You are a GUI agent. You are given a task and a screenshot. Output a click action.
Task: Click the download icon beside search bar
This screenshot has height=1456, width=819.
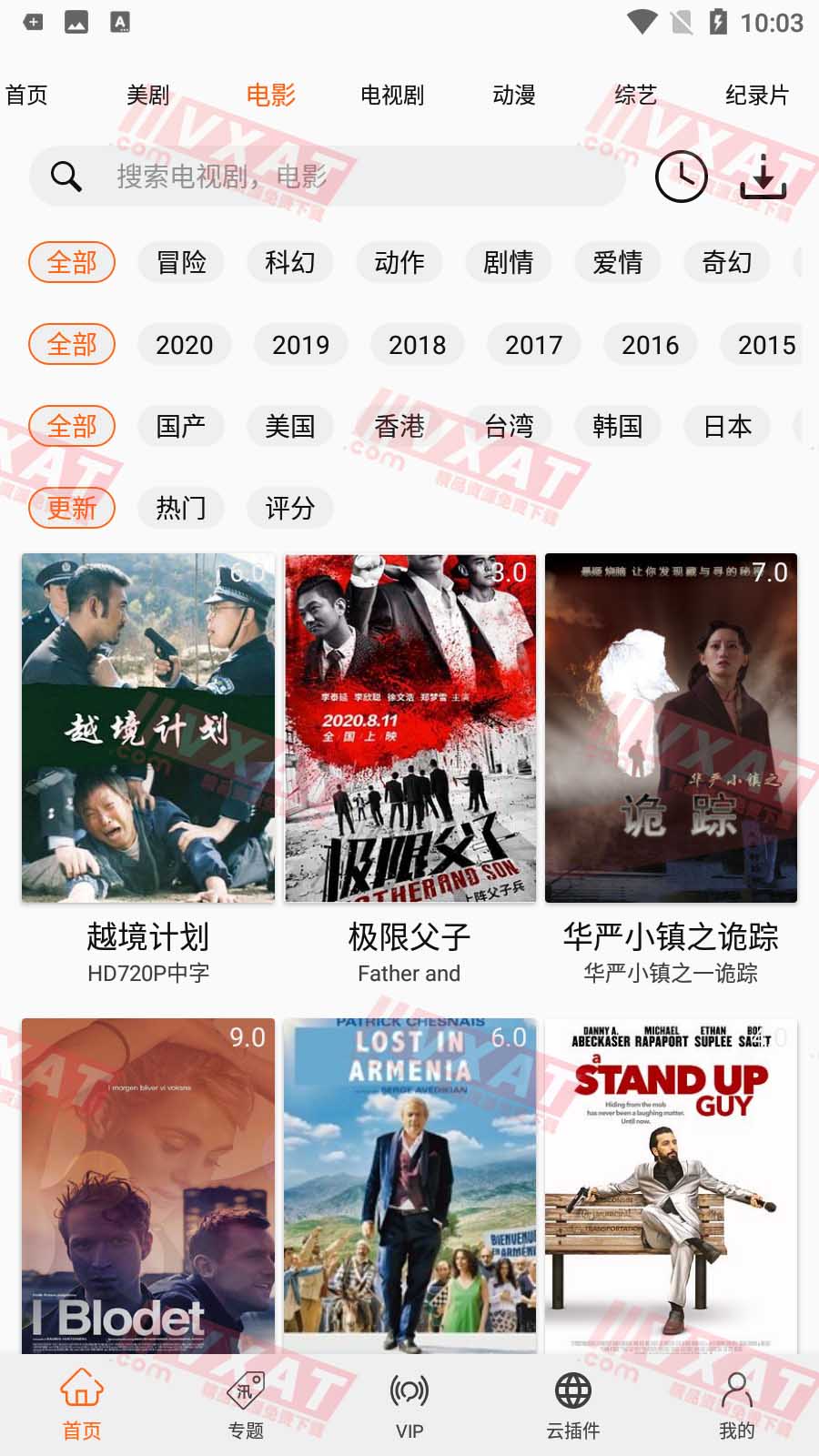tap(765, 178)
